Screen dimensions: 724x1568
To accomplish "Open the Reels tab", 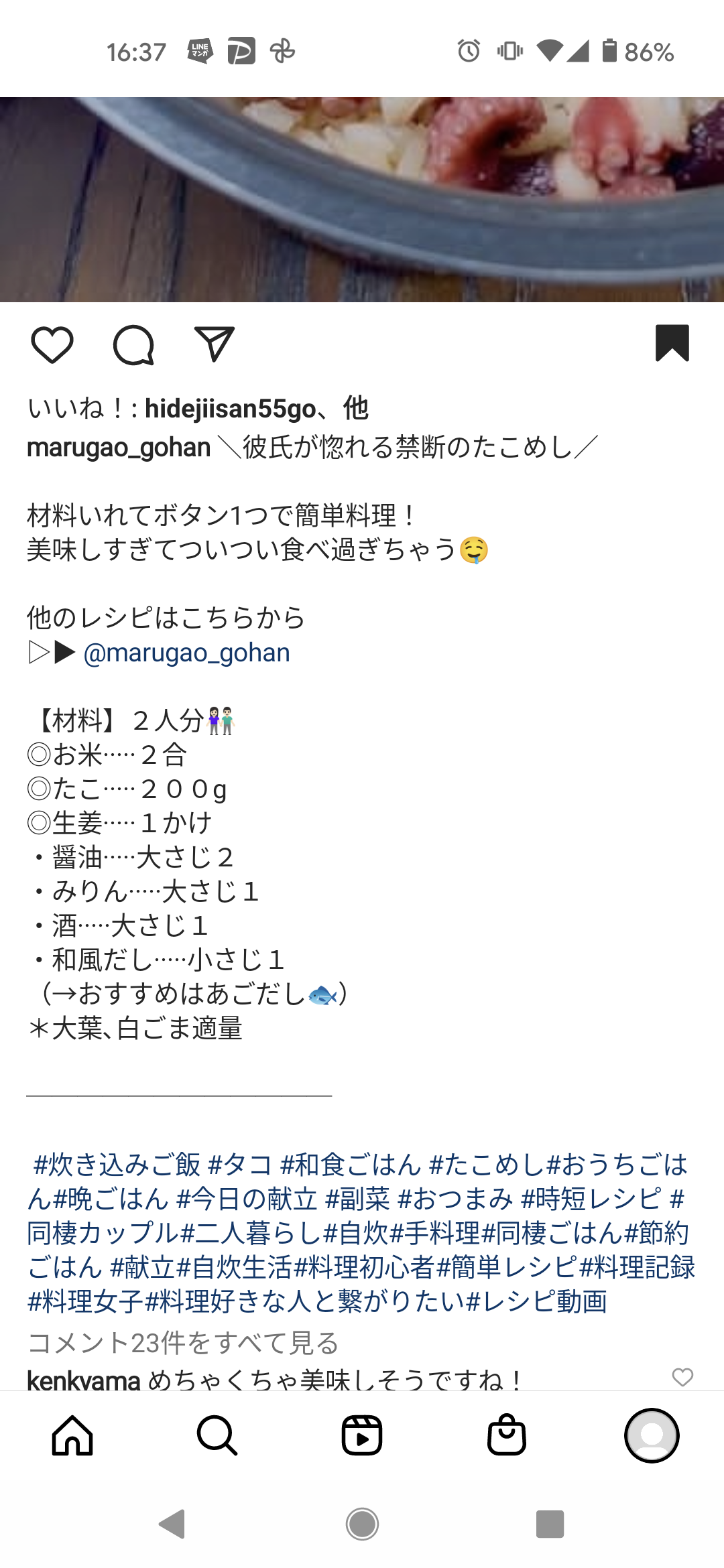I will click(362, 1436).
